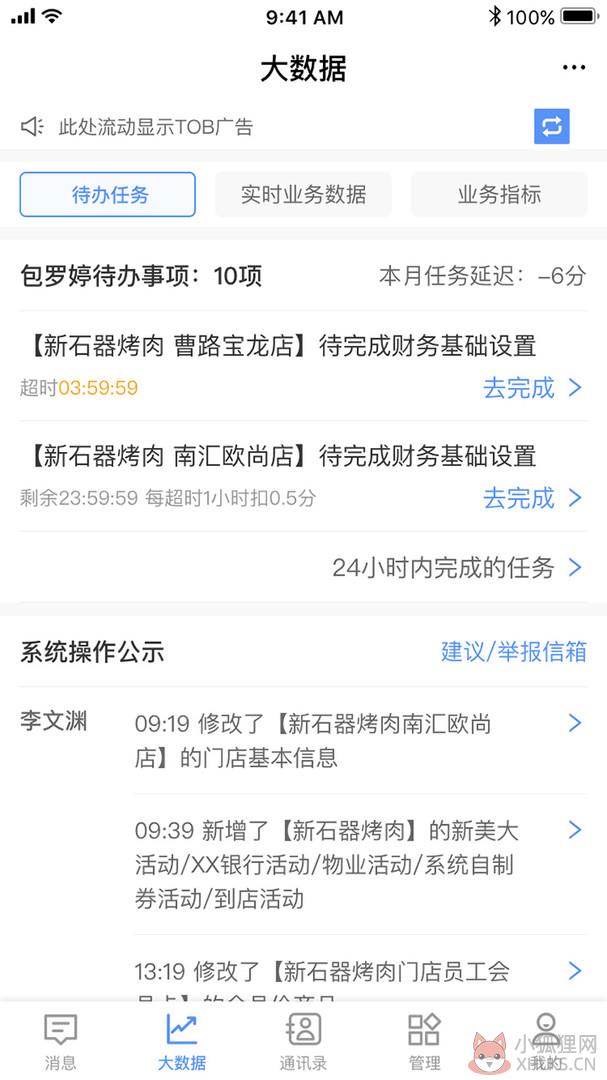Open the 建议/举报信箱 link

click(513, 651)
